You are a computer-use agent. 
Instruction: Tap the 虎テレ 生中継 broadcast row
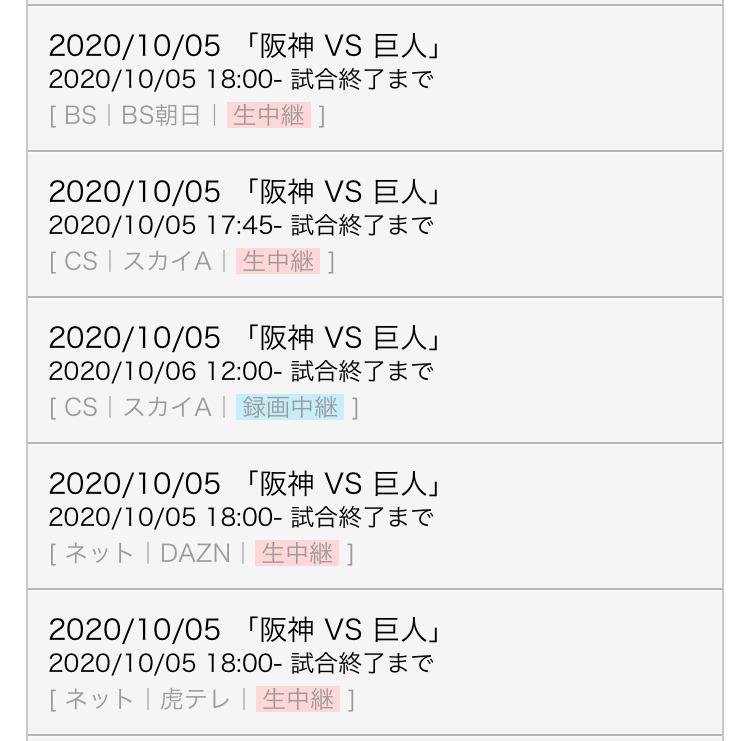point(374,663)
